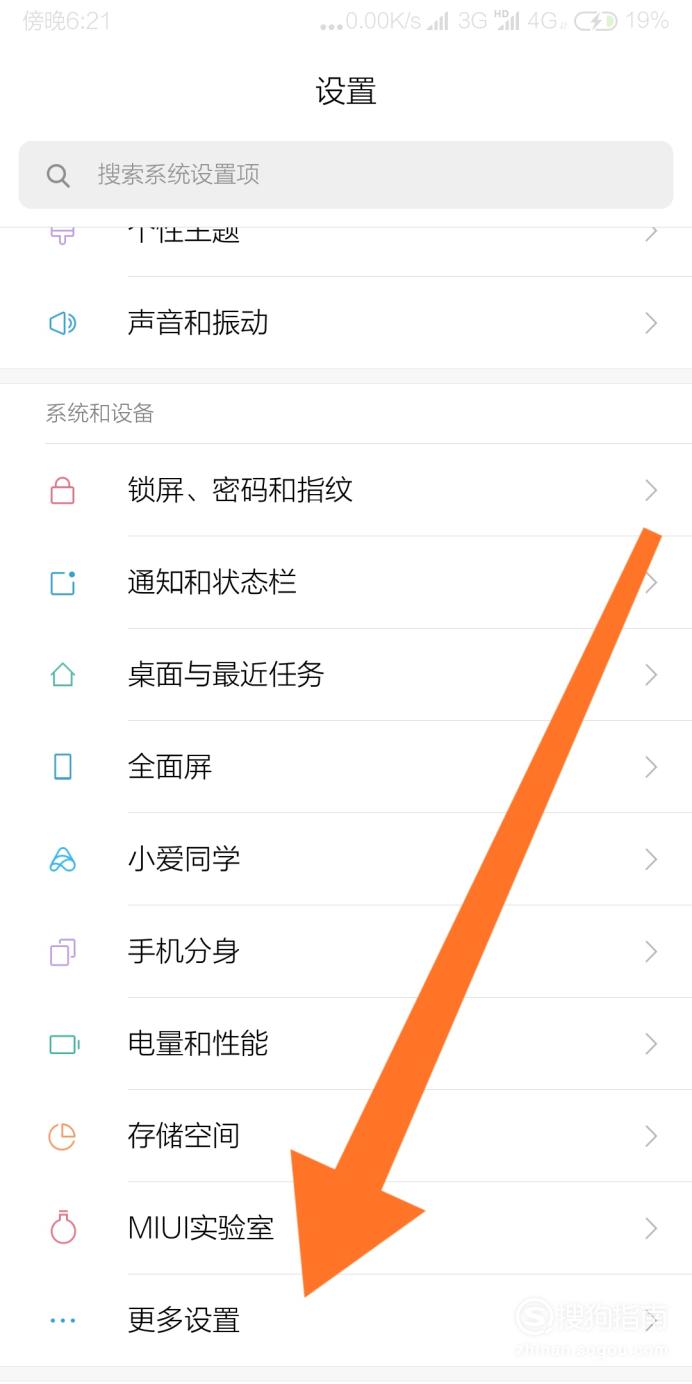Open MIUI实验室
The width and height of the screenshot is (692, 1384).
tap(346, 1228)
